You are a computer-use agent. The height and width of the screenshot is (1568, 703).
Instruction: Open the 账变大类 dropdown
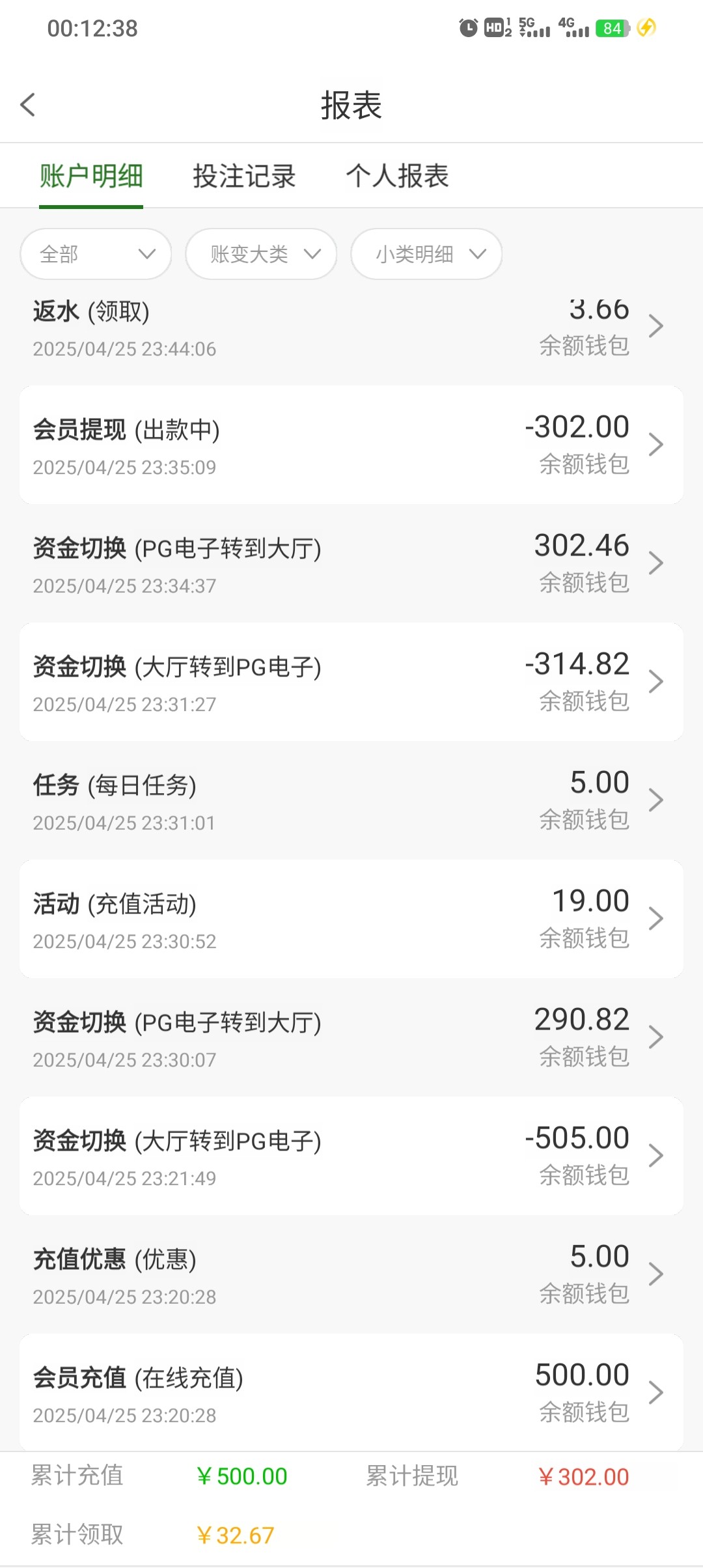pos(261,254)
